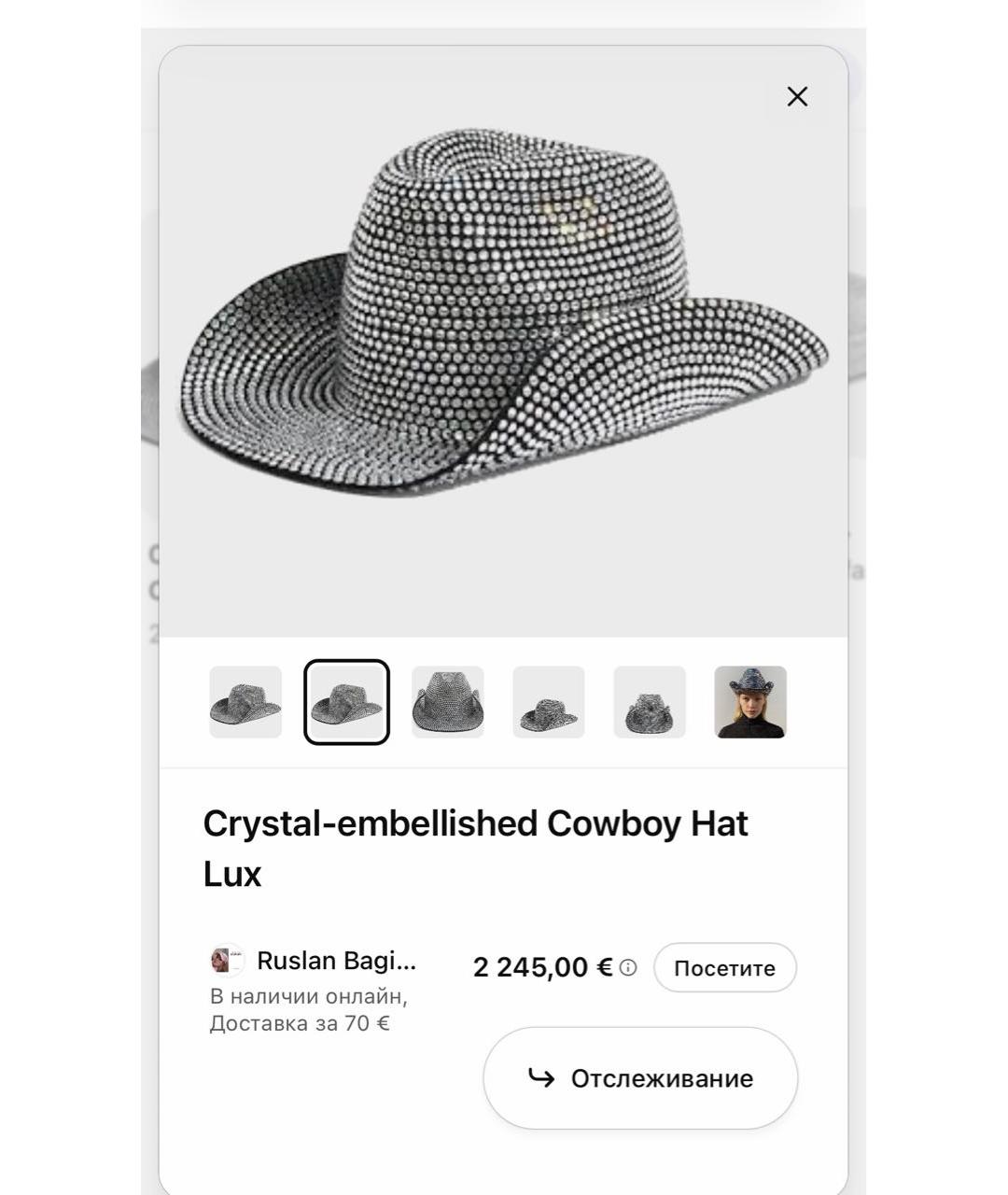
Task: View the third hat thumbnail, front view
Action: [x=448, y=702]
